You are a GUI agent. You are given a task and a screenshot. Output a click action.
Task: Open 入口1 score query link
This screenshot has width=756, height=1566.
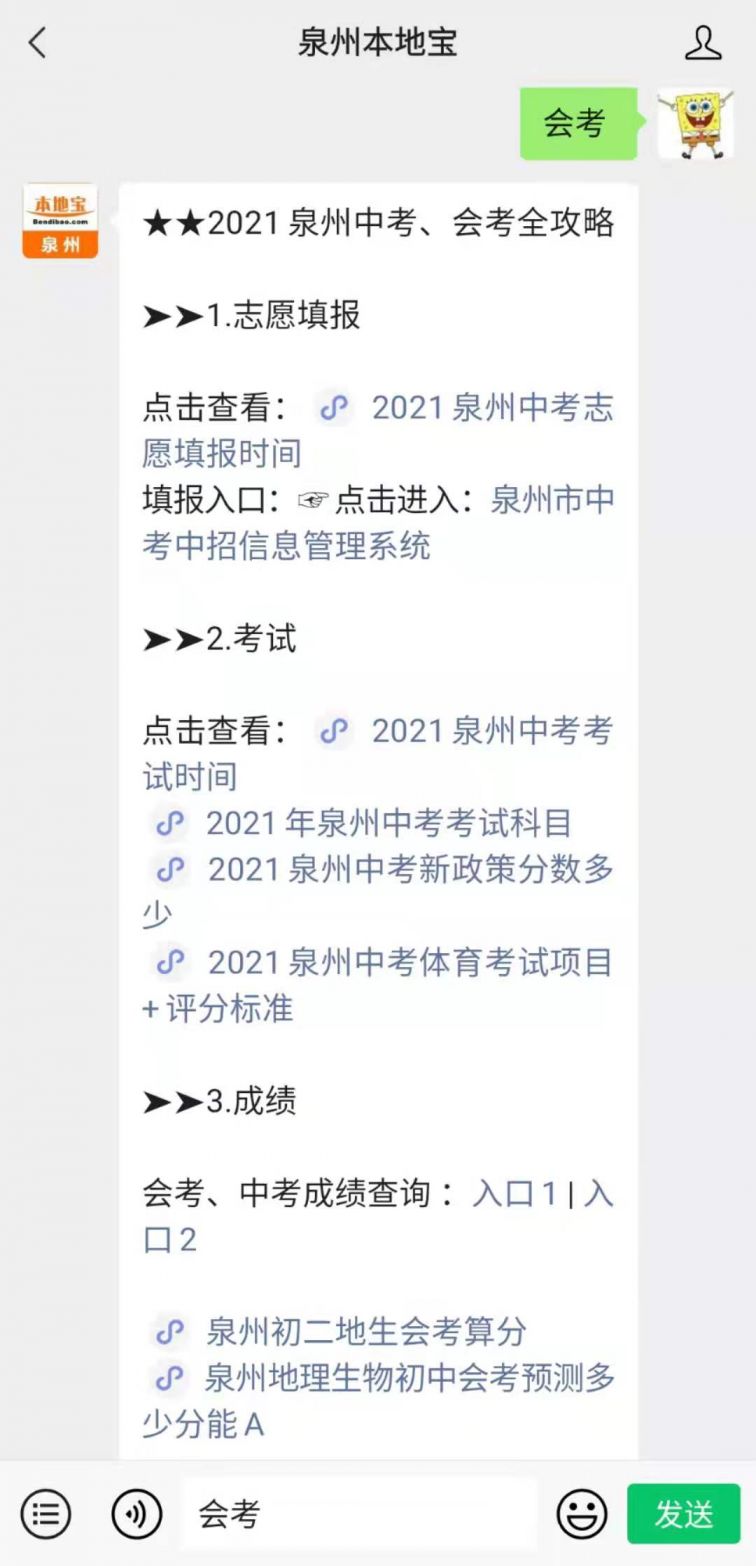coord(514,1193)
